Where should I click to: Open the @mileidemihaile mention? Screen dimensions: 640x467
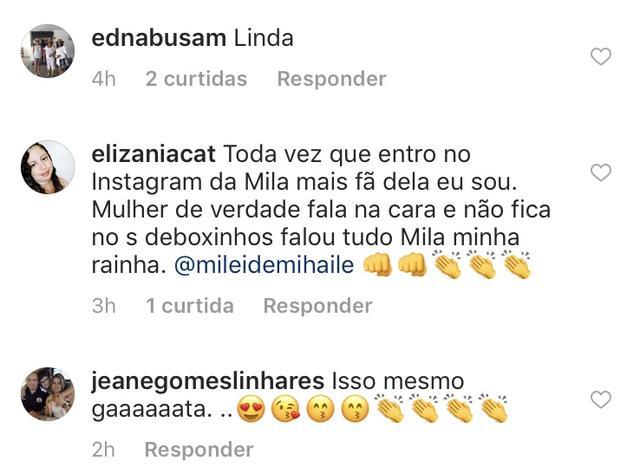263,269
